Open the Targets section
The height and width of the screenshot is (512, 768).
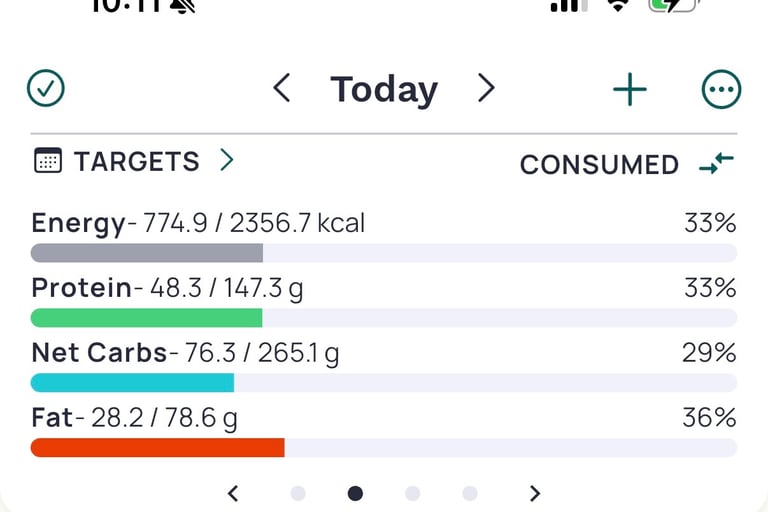point(135,161)
